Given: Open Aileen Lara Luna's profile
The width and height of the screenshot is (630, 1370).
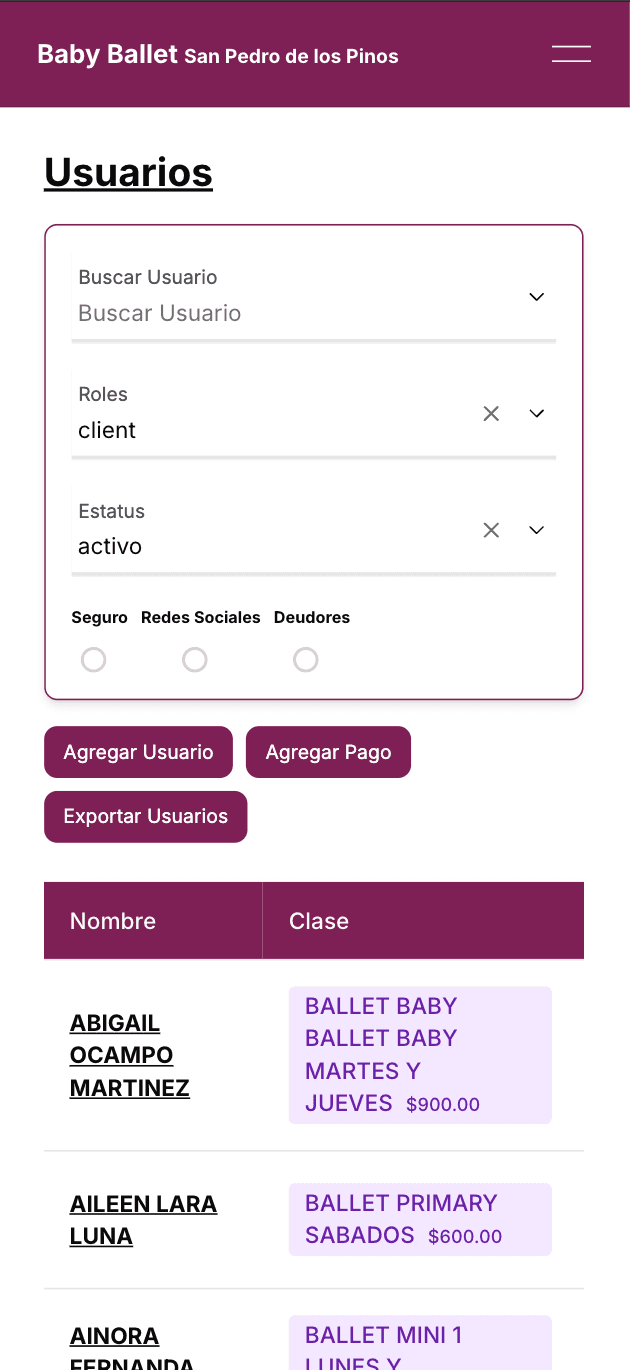Looking at the screenshot, I should (x=143, y=1219).
